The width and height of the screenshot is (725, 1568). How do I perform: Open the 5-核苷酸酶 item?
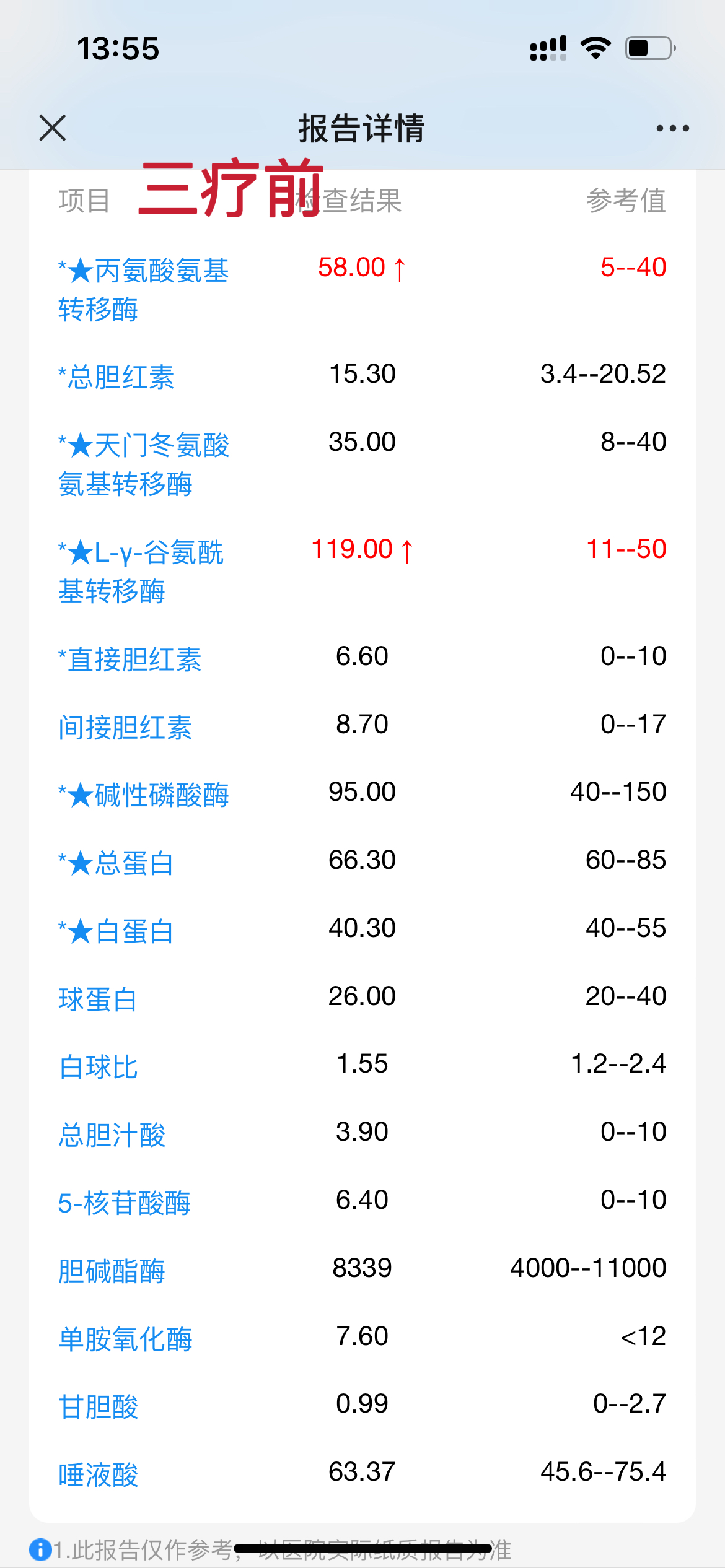pos(124,1203)
